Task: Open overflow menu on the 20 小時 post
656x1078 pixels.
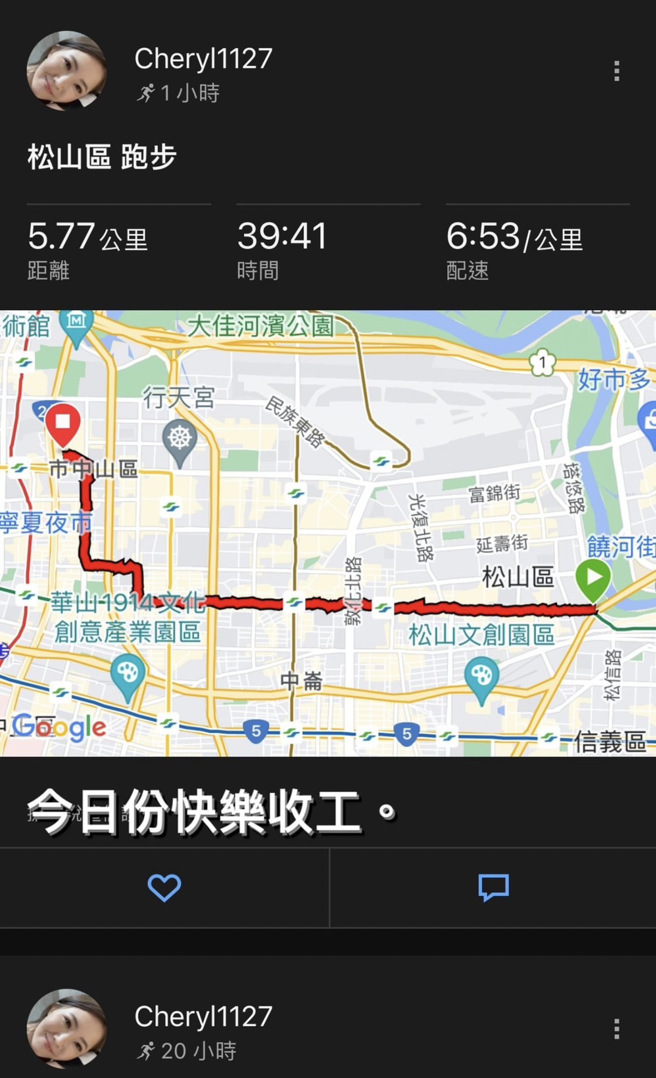Action: 616,1029
